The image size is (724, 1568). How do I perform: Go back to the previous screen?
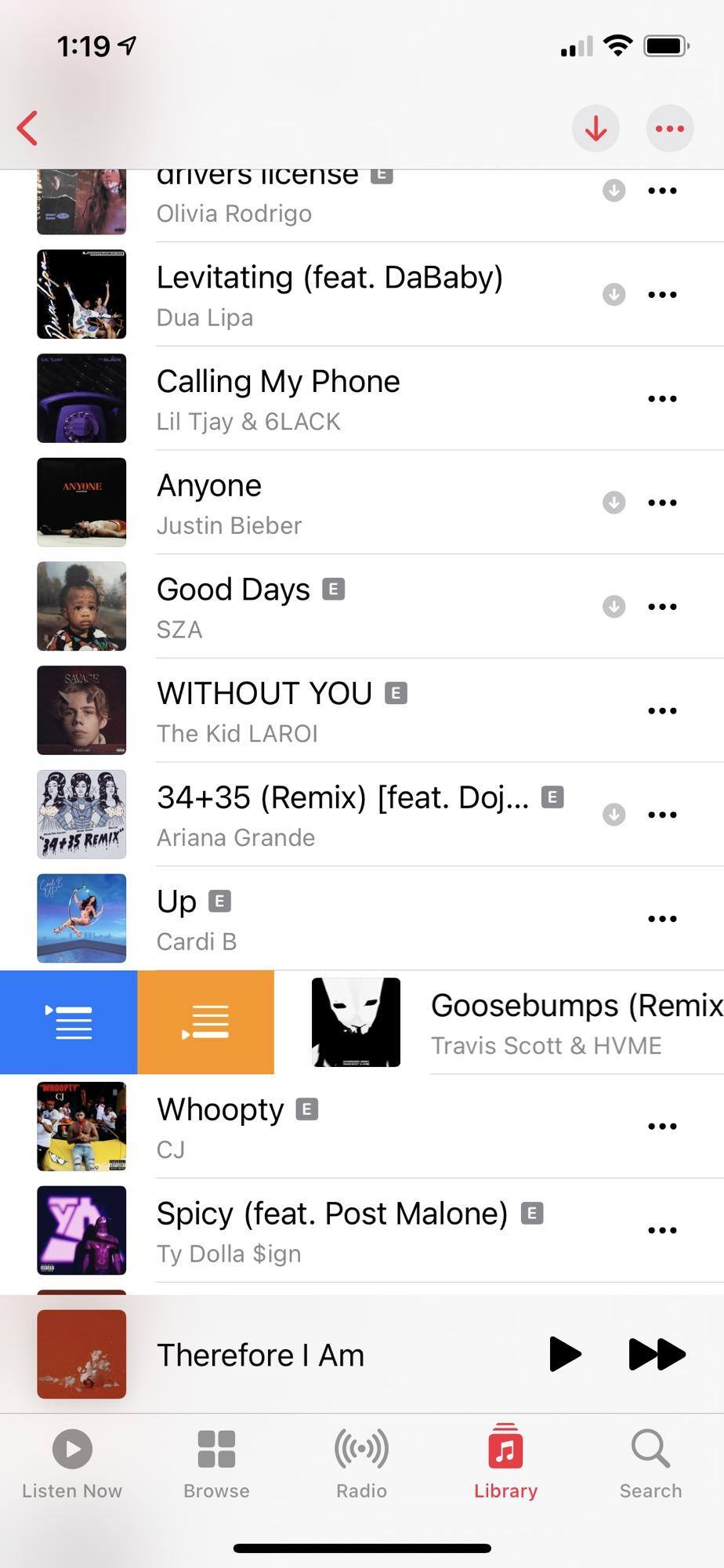click(28, 128)
